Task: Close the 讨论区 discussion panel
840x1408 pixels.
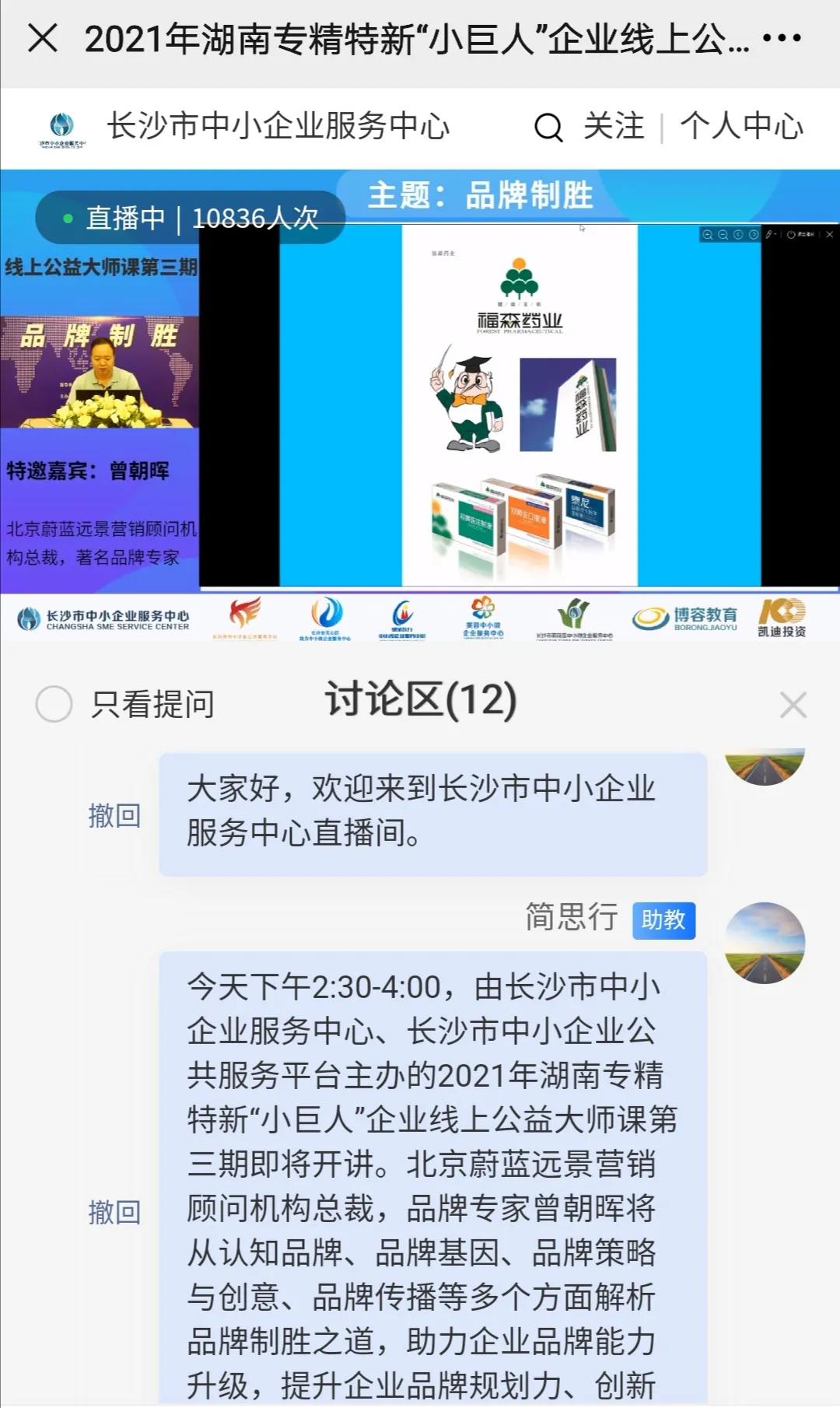Action: 793,705
